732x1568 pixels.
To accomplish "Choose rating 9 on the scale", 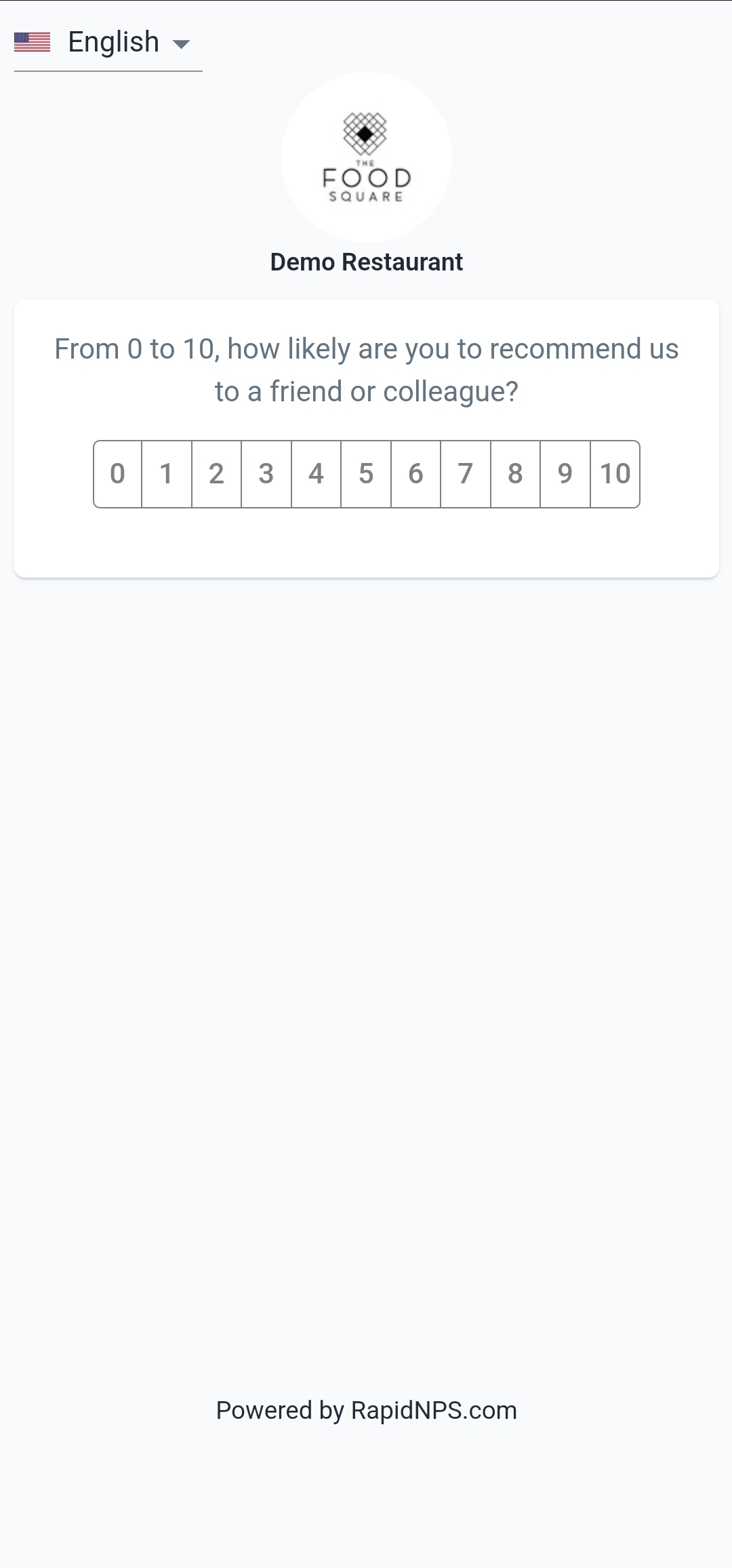I will pos(564,474).
